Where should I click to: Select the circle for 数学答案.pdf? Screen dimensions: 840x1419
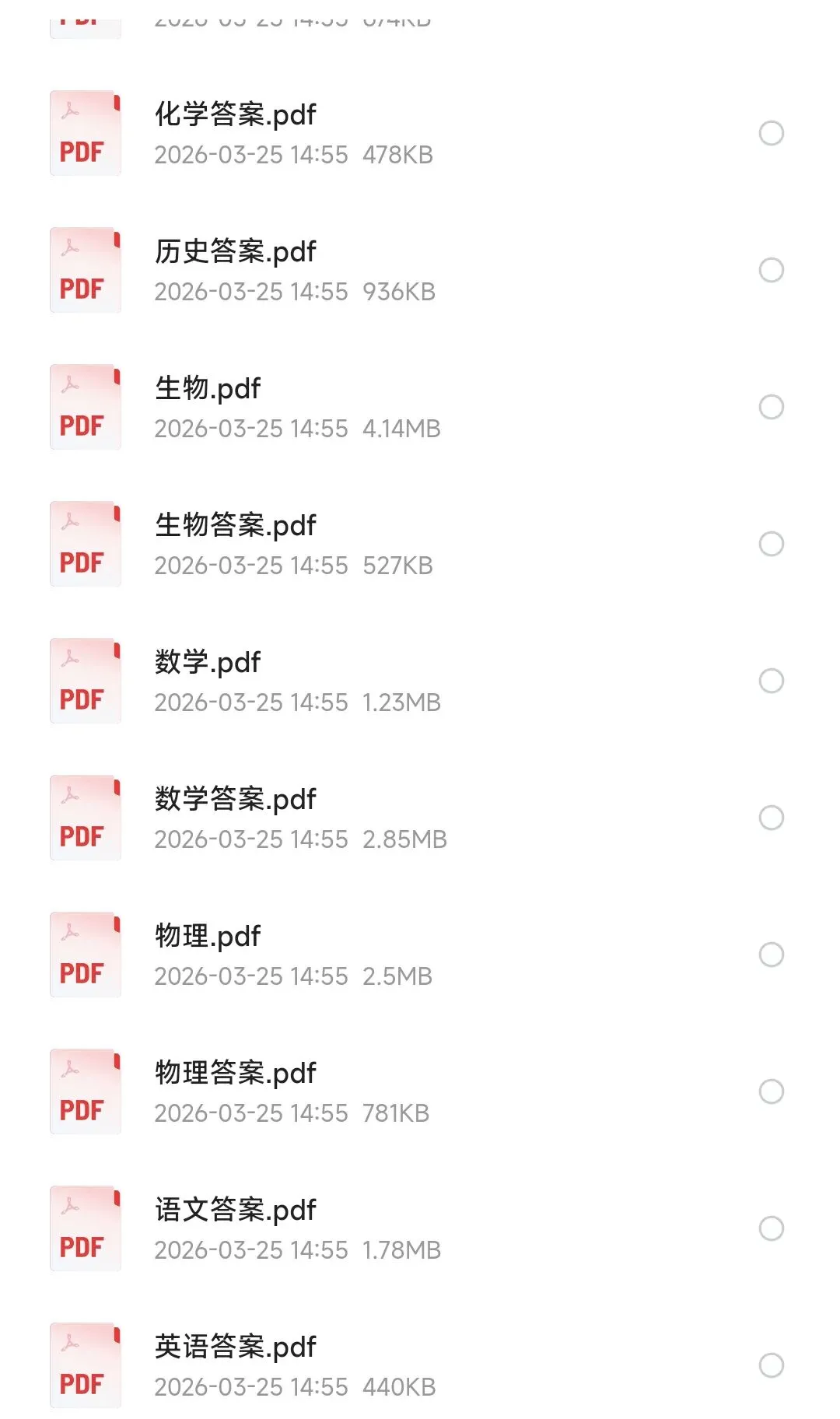tap(771, 818)
